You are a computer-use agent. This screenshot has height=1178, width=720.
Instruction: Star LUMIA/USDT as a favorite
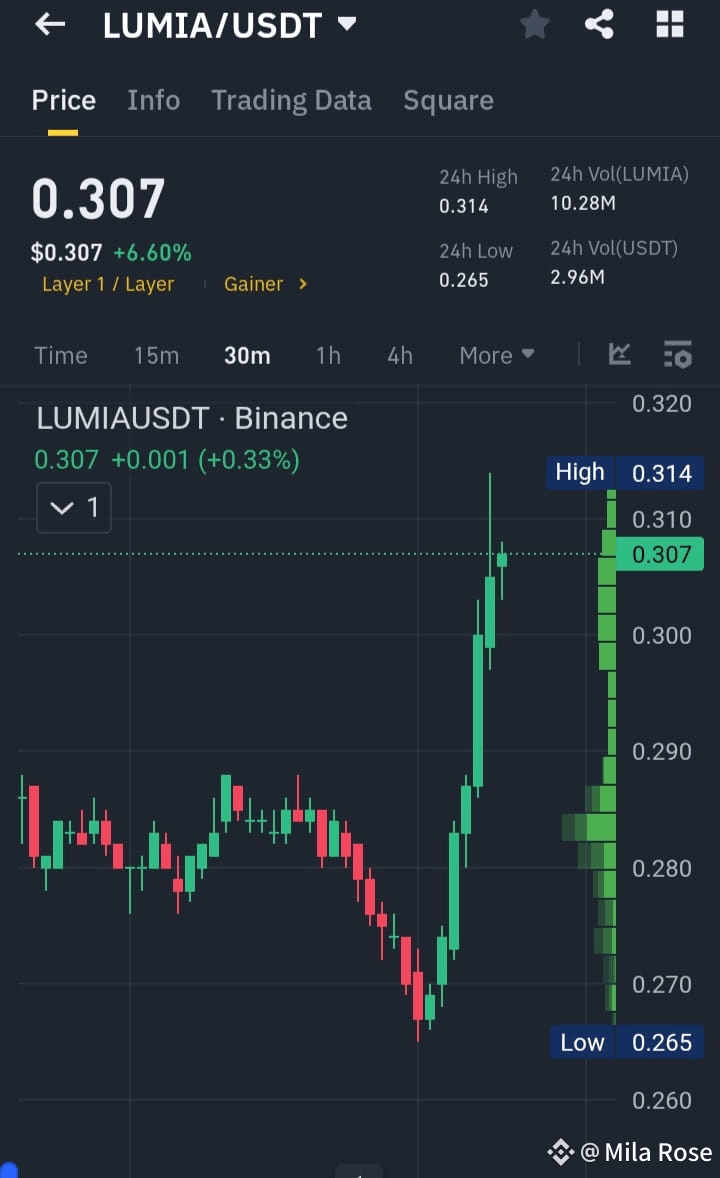tap(534, 25)
